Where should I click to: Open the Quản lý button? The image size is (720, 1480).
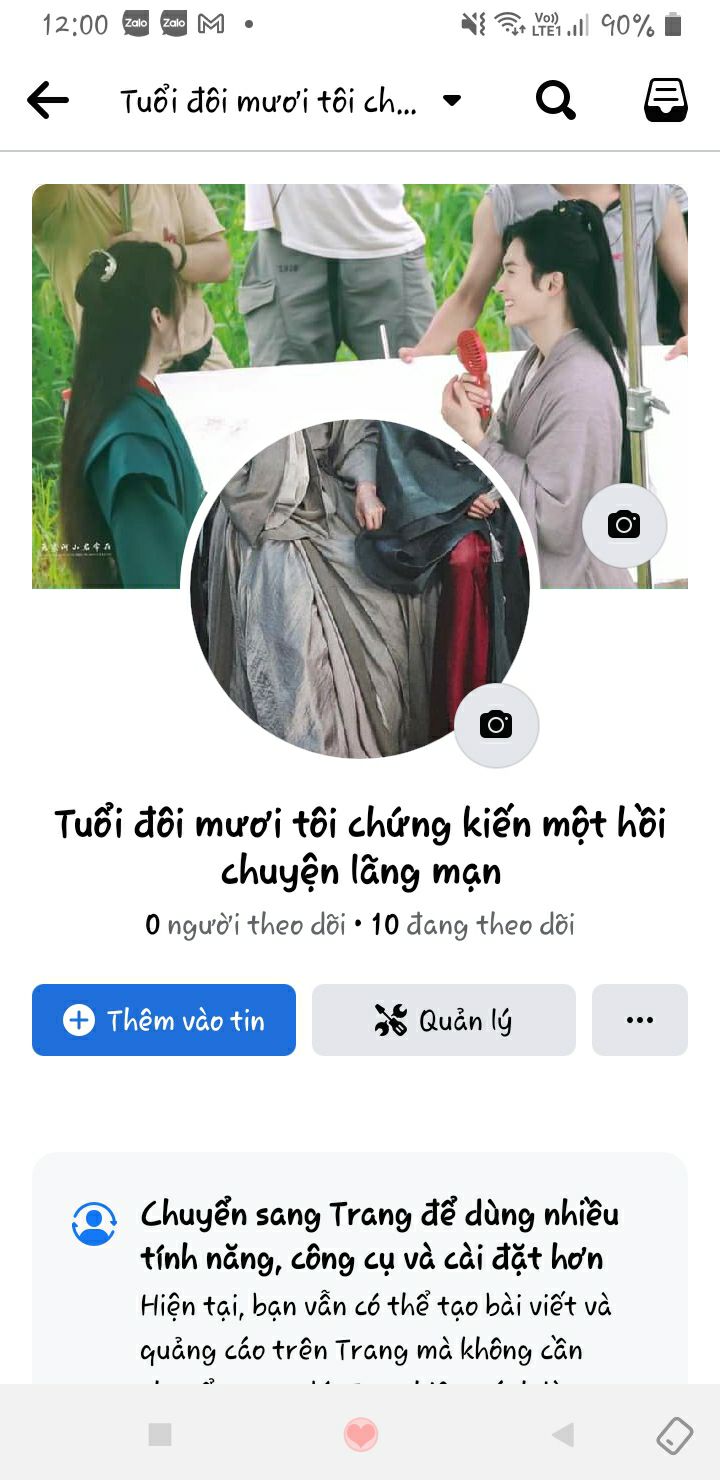coord(444,1020)
